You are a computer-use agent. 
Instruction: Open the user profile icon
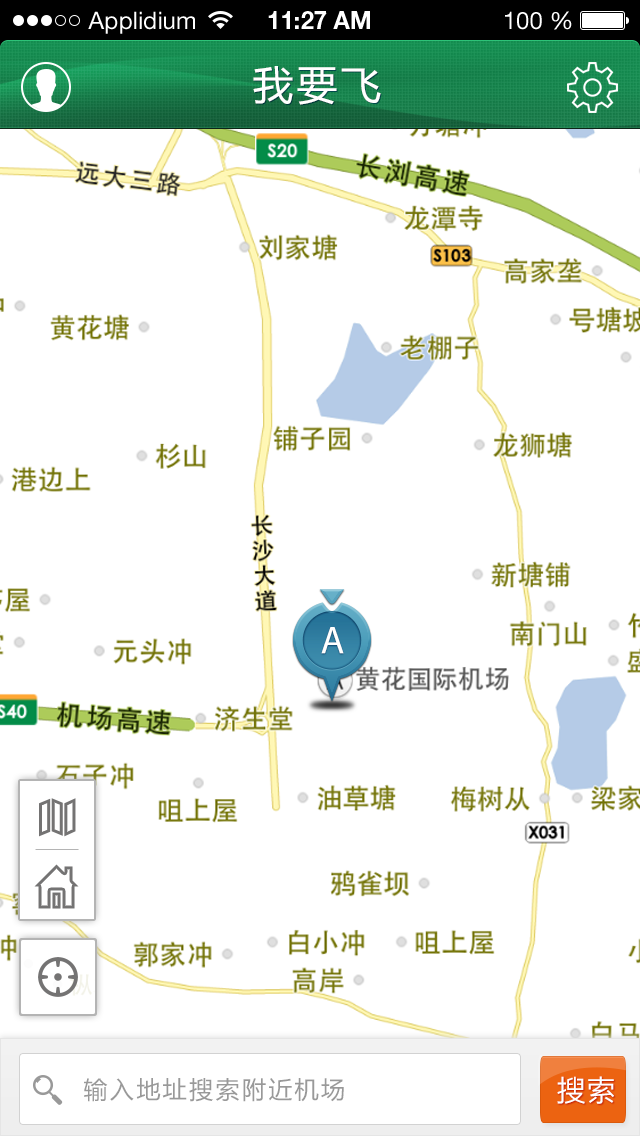46,87
